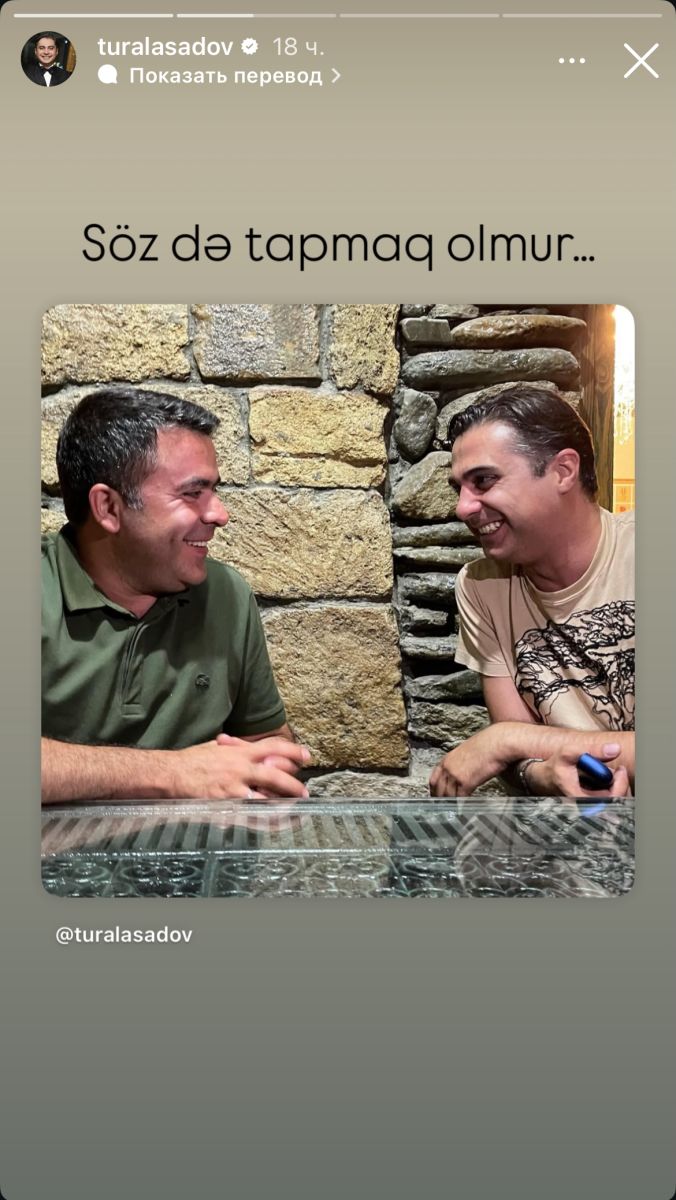Viewport: 676px width, 1200px height.
Task: Open turalasadov profile avatar
Action: (48, 59)
